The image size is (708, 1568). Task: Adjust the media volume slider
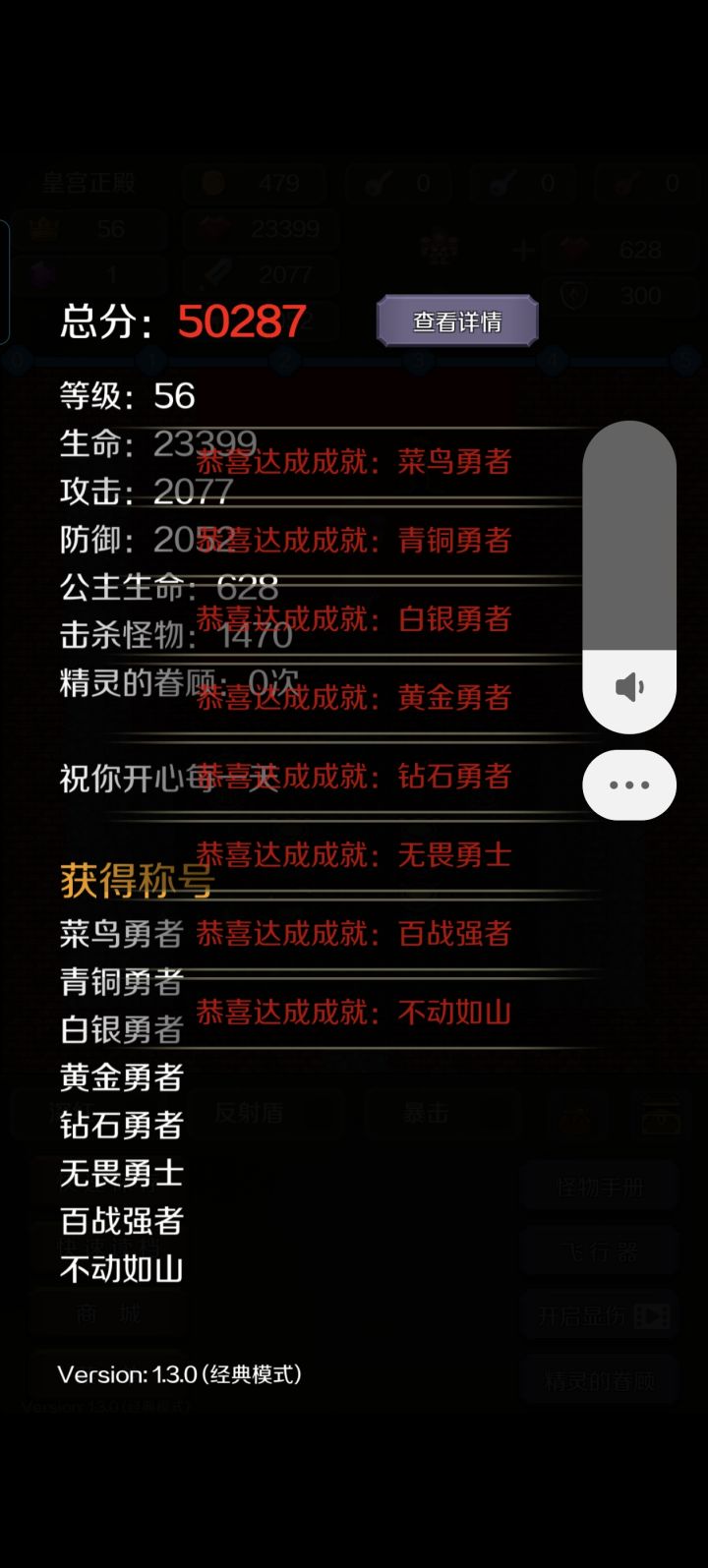pyautogui.click(x=629, y=577)
